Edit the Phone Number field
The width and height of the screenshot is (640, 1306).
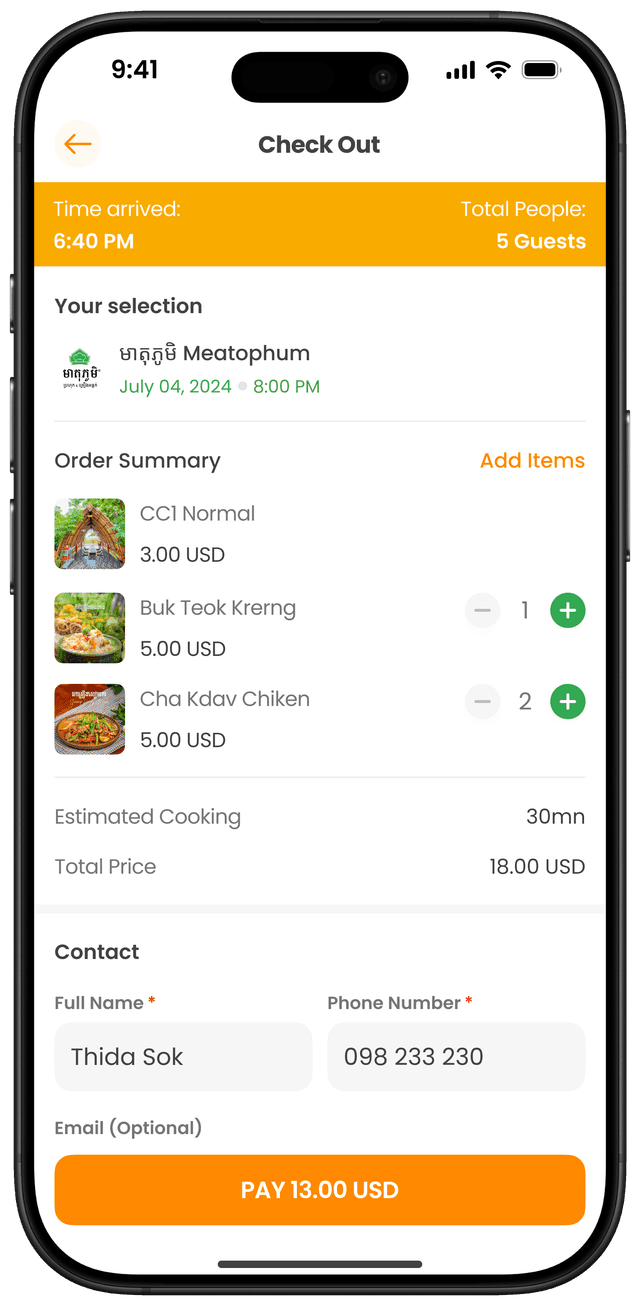click(x=455, y=1057)
